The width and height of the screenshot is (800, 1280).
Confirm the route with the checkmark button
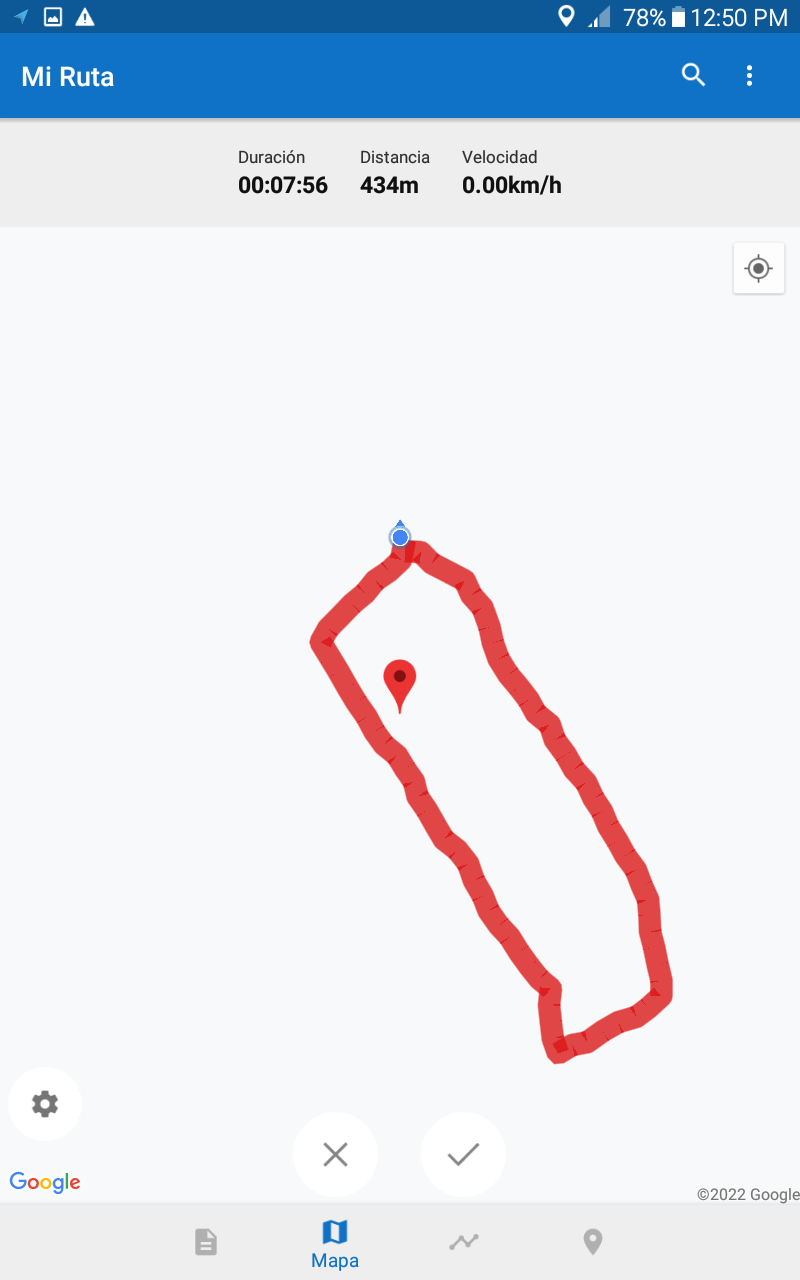(463, 1155)
